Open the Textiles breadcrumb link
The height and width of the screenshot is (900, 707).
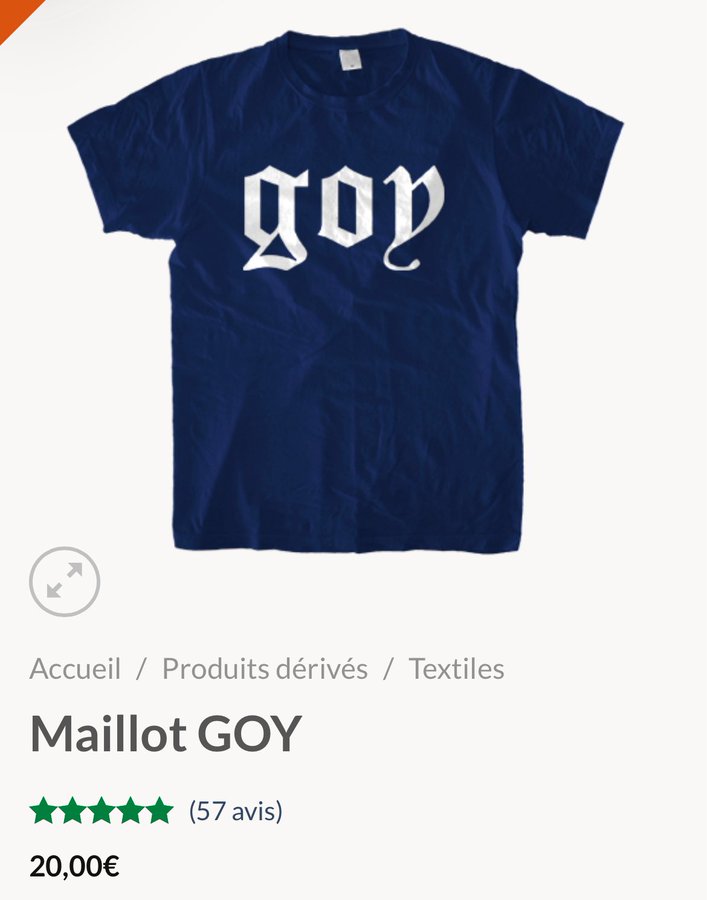click(x=456, y=669)
